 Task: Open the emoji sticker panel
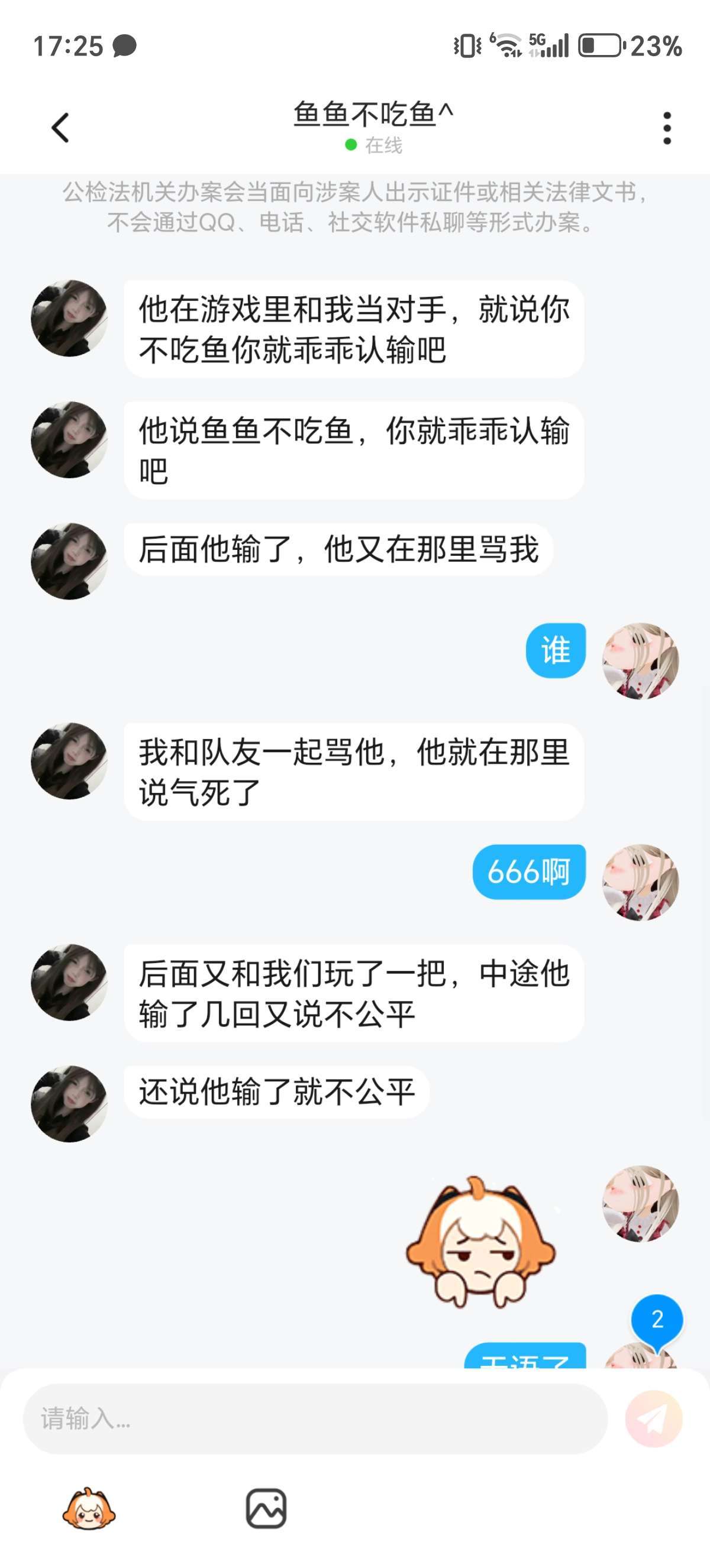coord(89,1508)
